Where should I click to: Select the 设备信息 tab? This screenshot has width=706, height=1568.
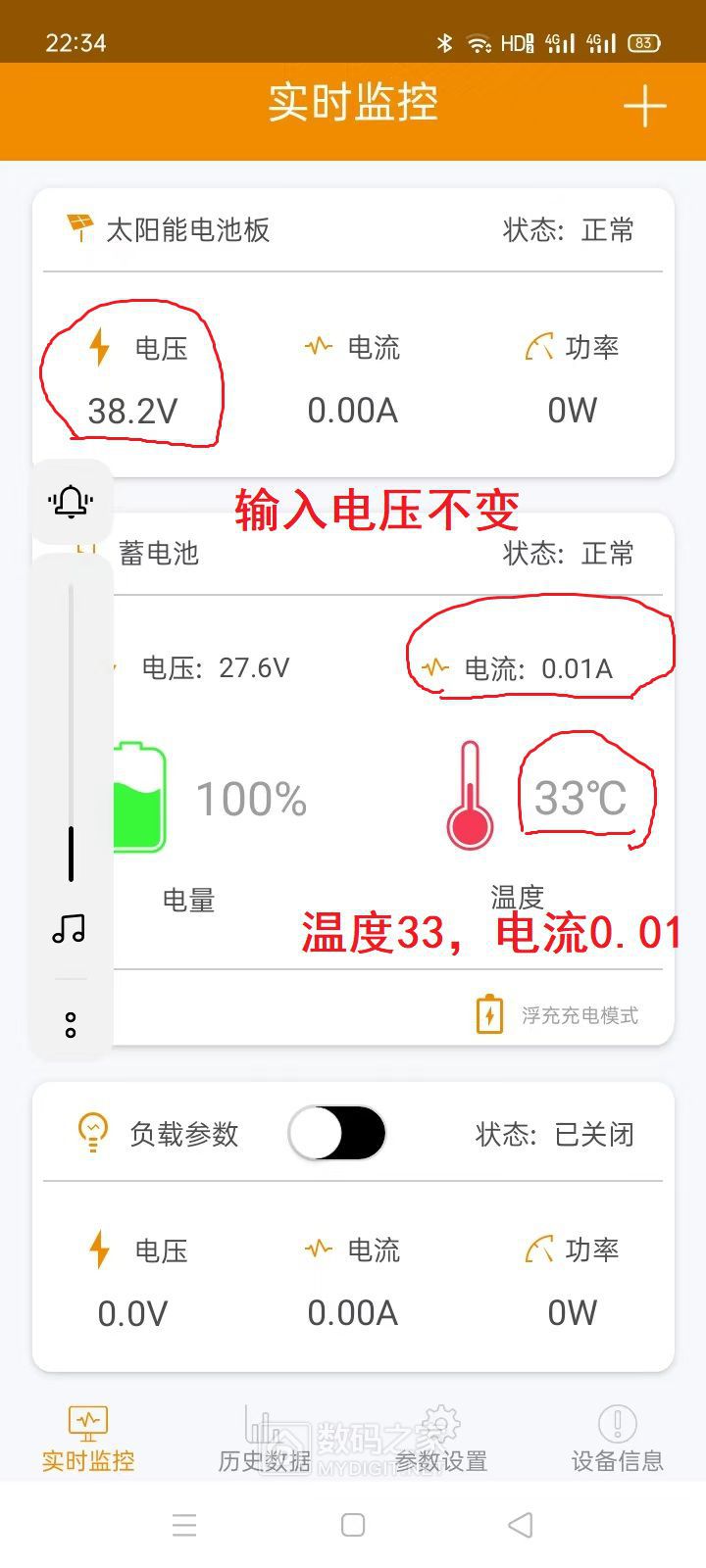[617, 1439]
